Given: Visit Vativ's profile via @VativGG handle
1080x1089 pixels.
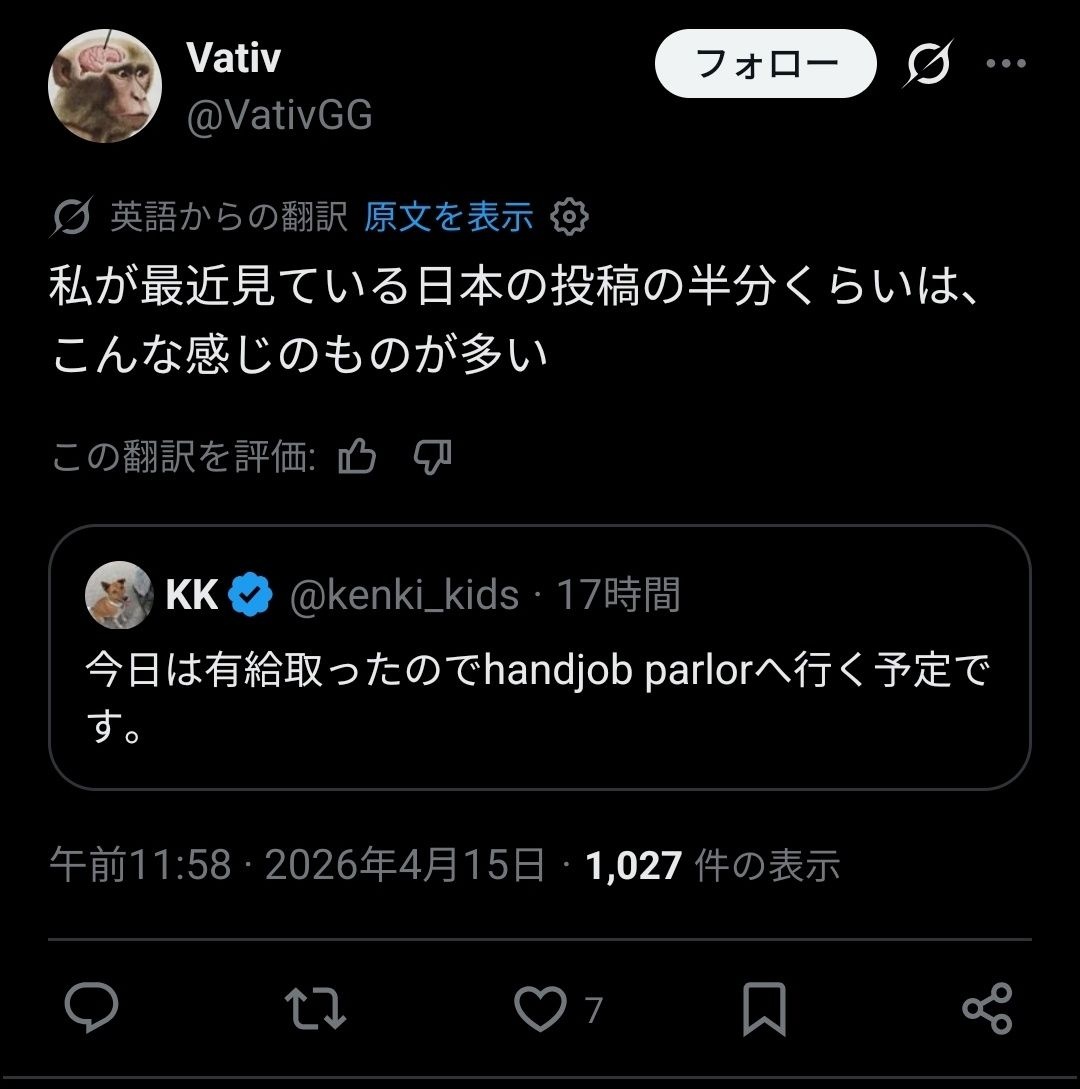Looking at the screenshot, I should [280, 115].
